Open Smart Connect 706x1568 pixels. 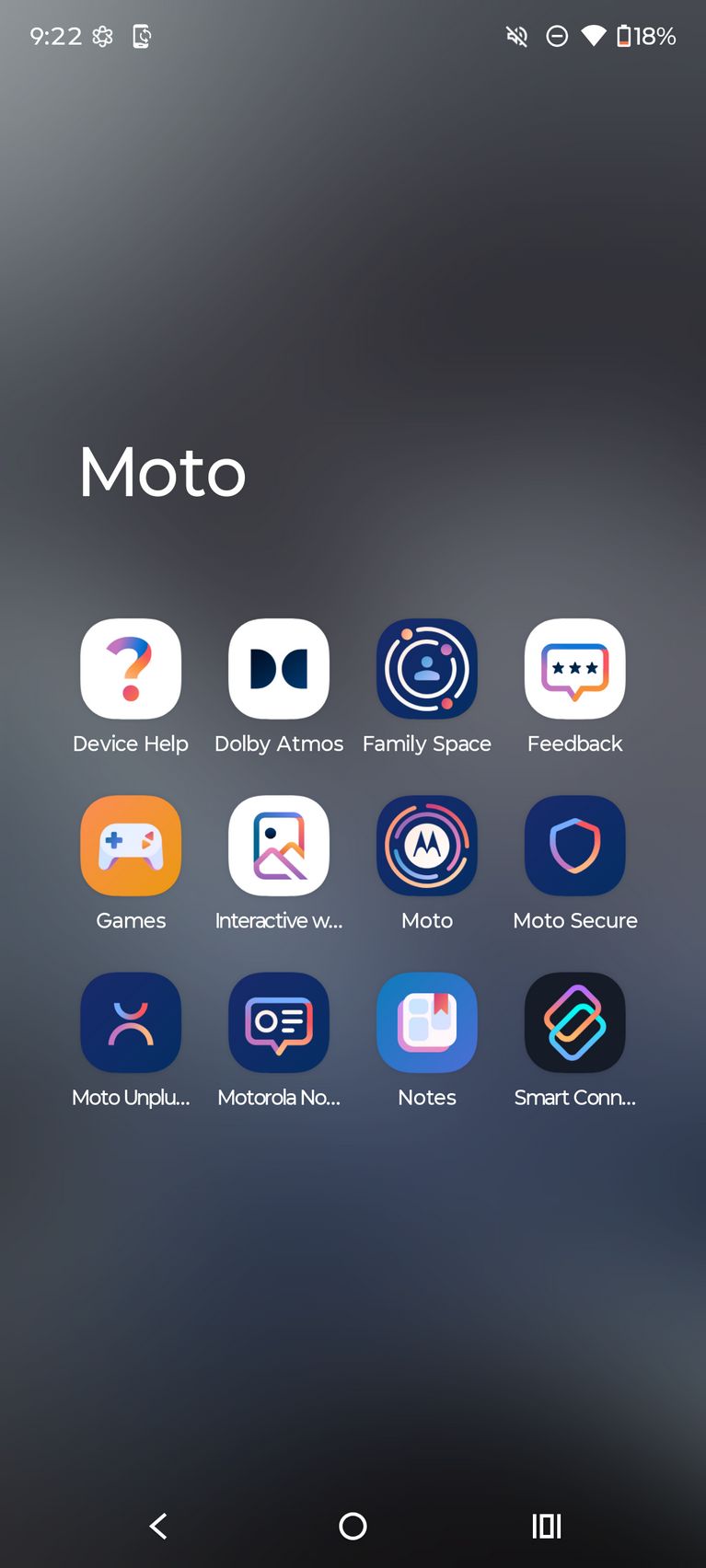point(575,1022)
